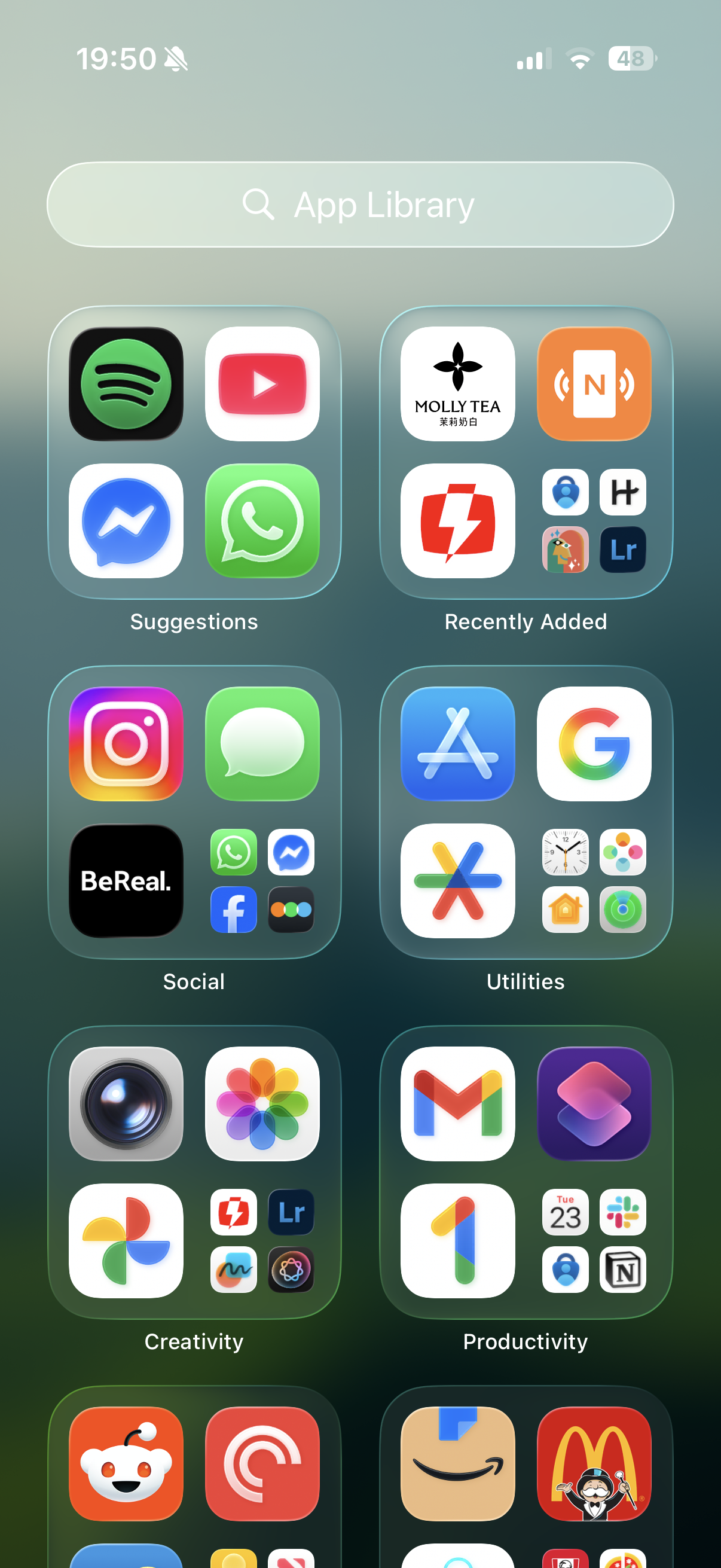Open YouTube from Suggestions

[262, 384]
